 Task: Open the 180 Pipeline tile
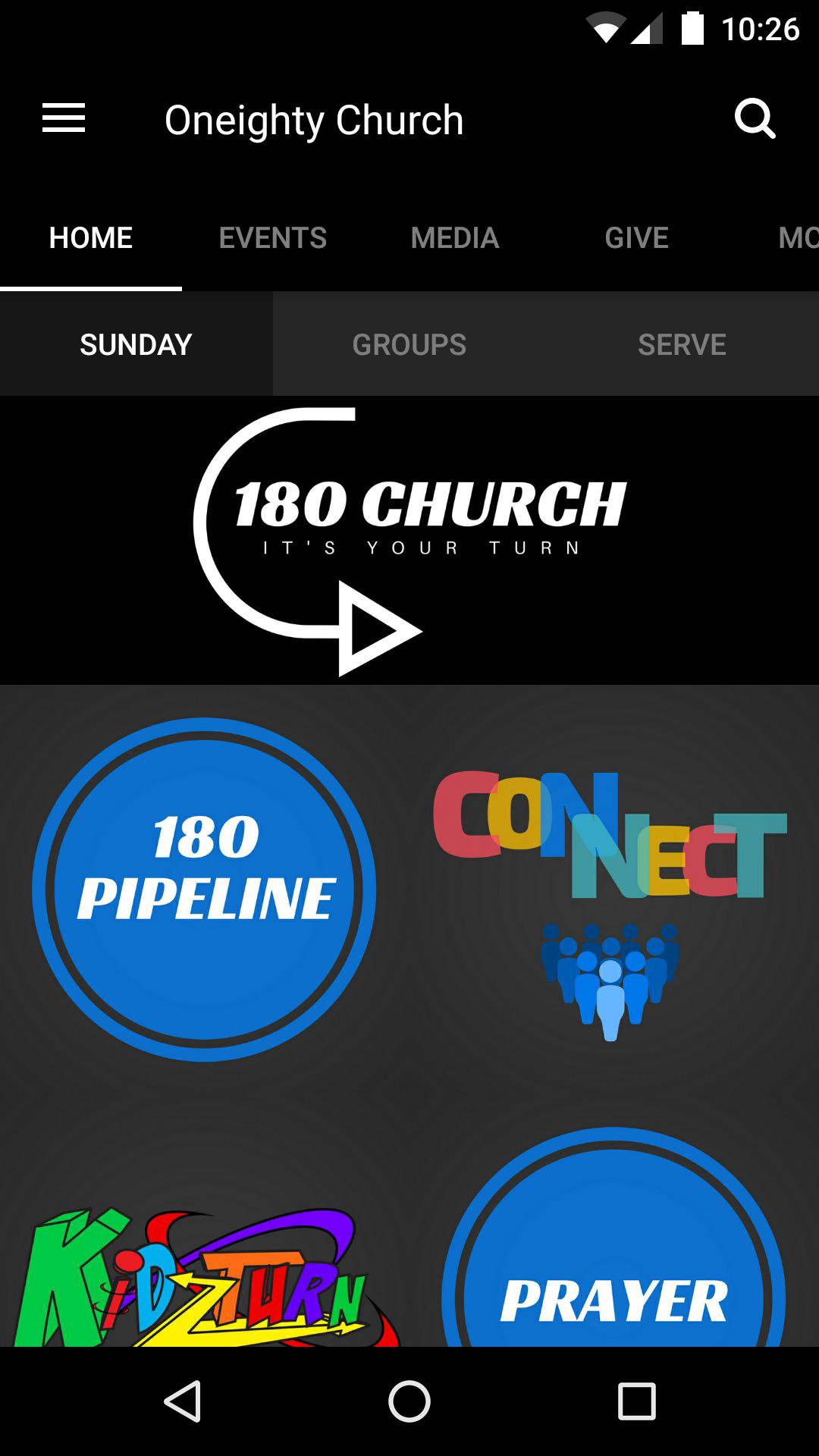tap(205, 889)
